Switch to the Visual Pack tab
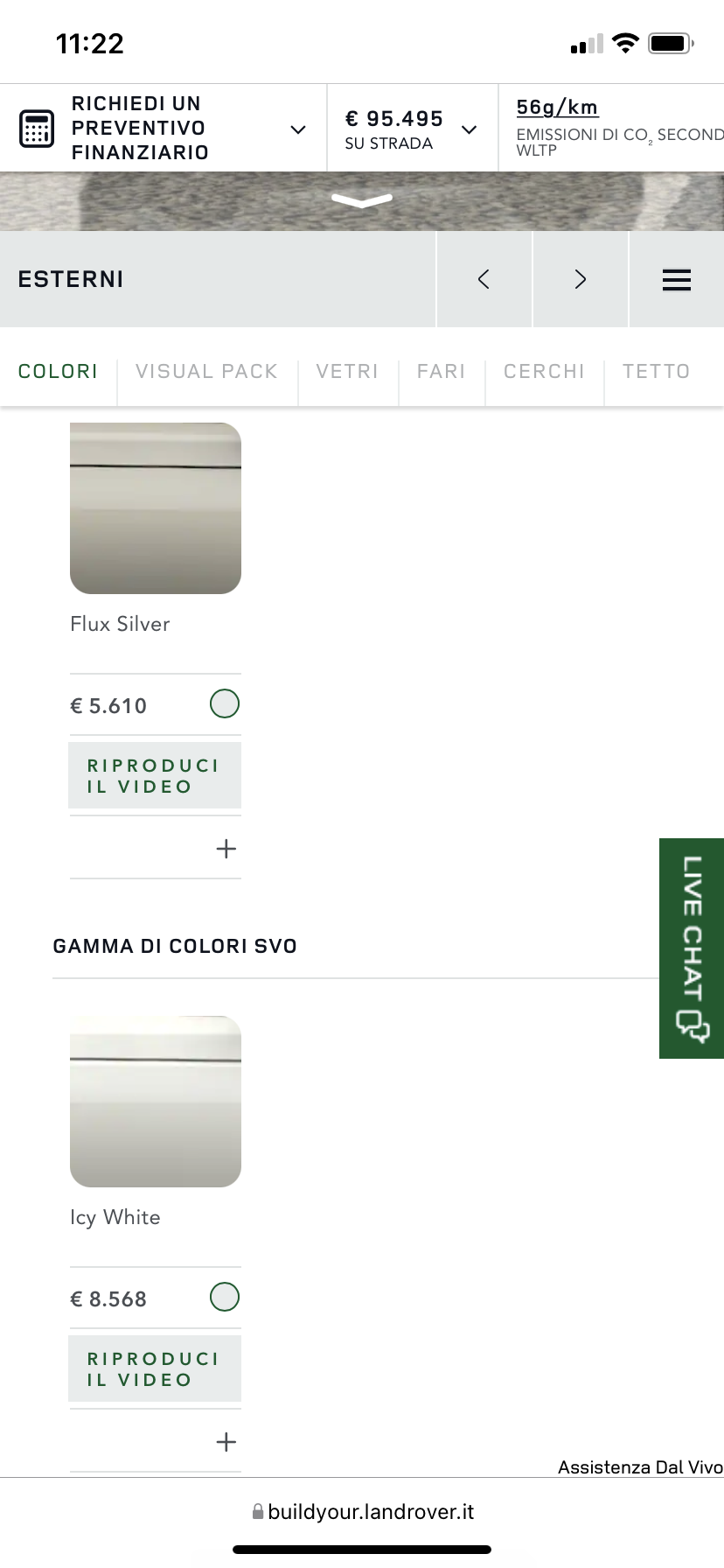This screenshot has height=1568, width=724. coord(207,371)
